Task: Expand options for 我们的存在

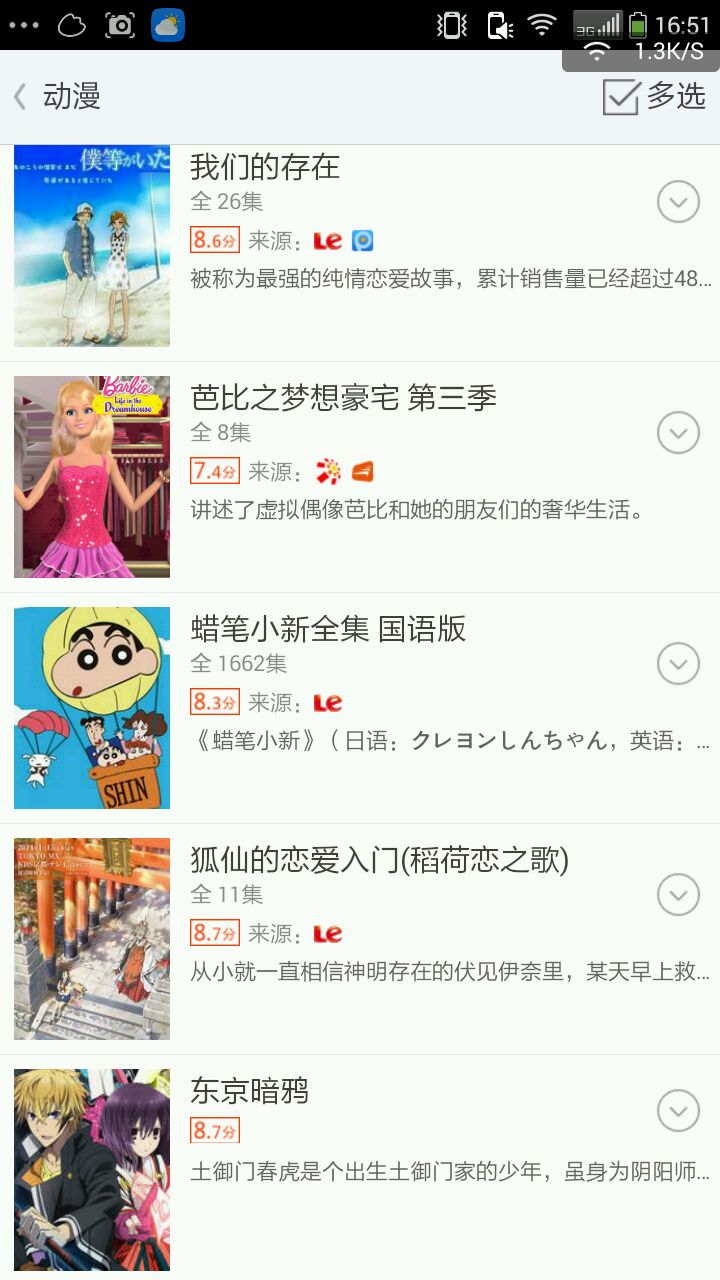Action: pyautogui.click(x=678, y=203)
